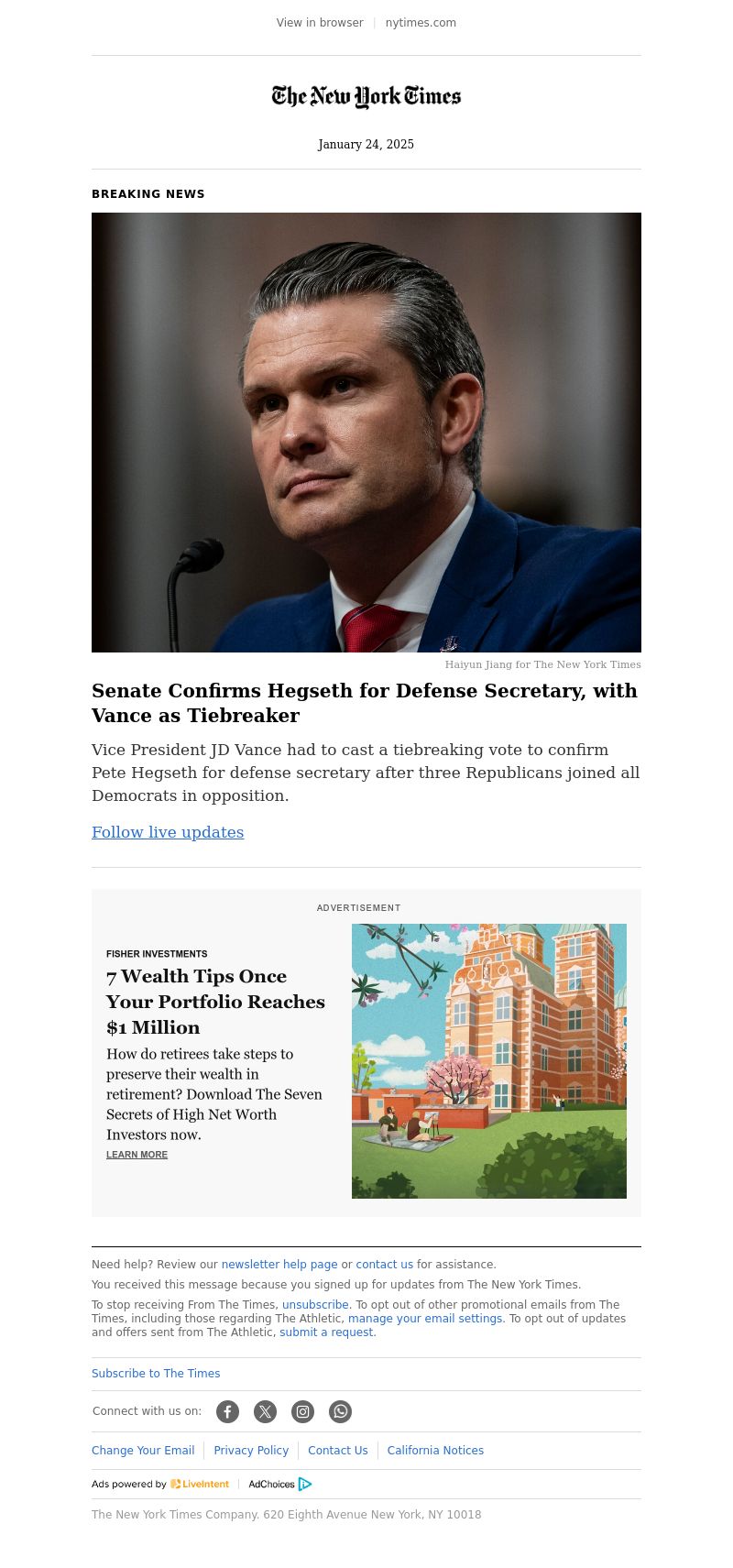This screenshot has height=1568, width=733.
Task: Change Your Email link
Action: [x=143, y=1451]
